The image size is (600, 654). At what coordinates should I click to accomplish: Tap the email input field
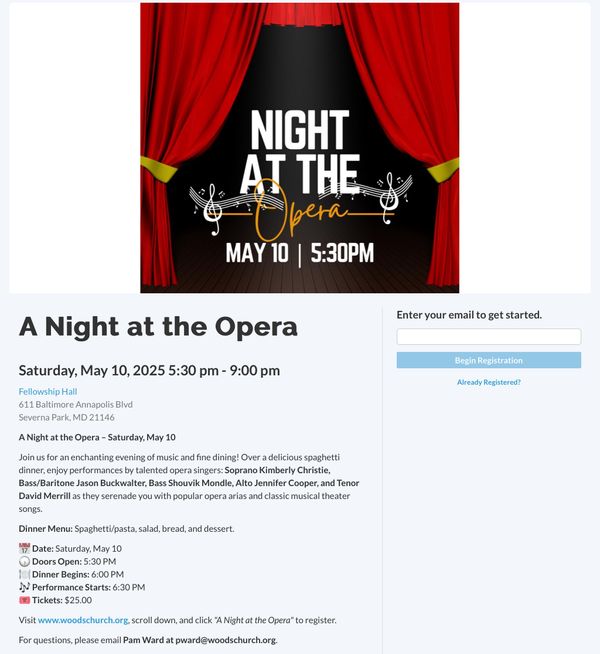pos(488,337)
